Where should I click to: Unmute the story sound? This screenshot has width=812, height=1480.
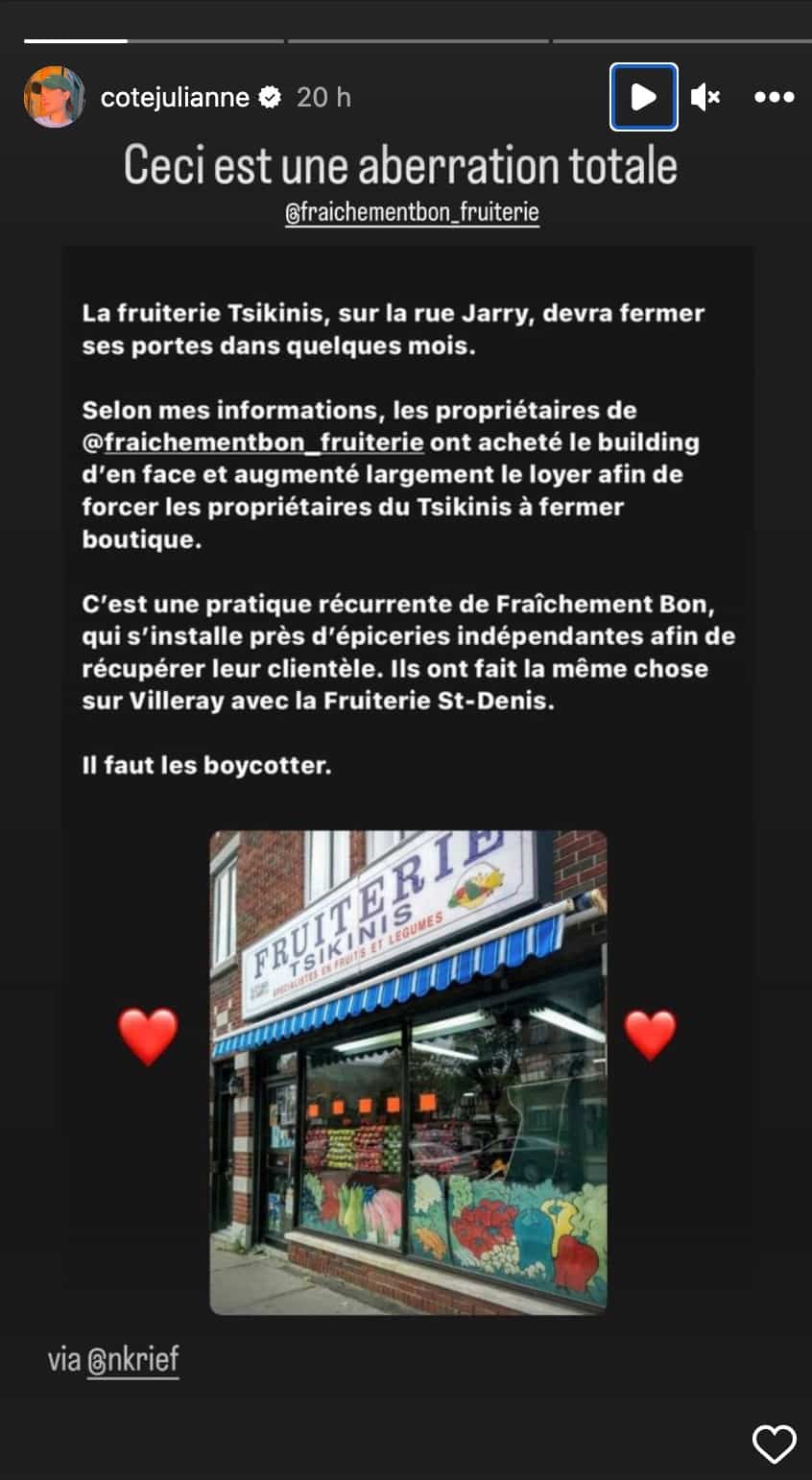pos(705,97)
